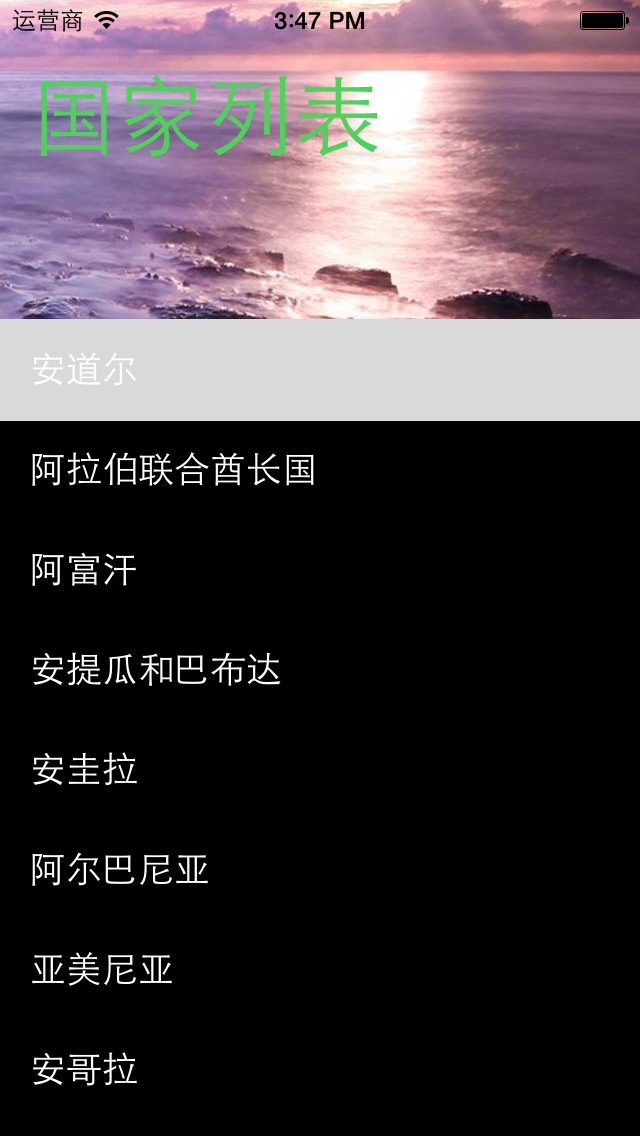Viewport: 640px width, 1136px height.
Task: Tap the 阿富汗 row
Action: (320, 570)
